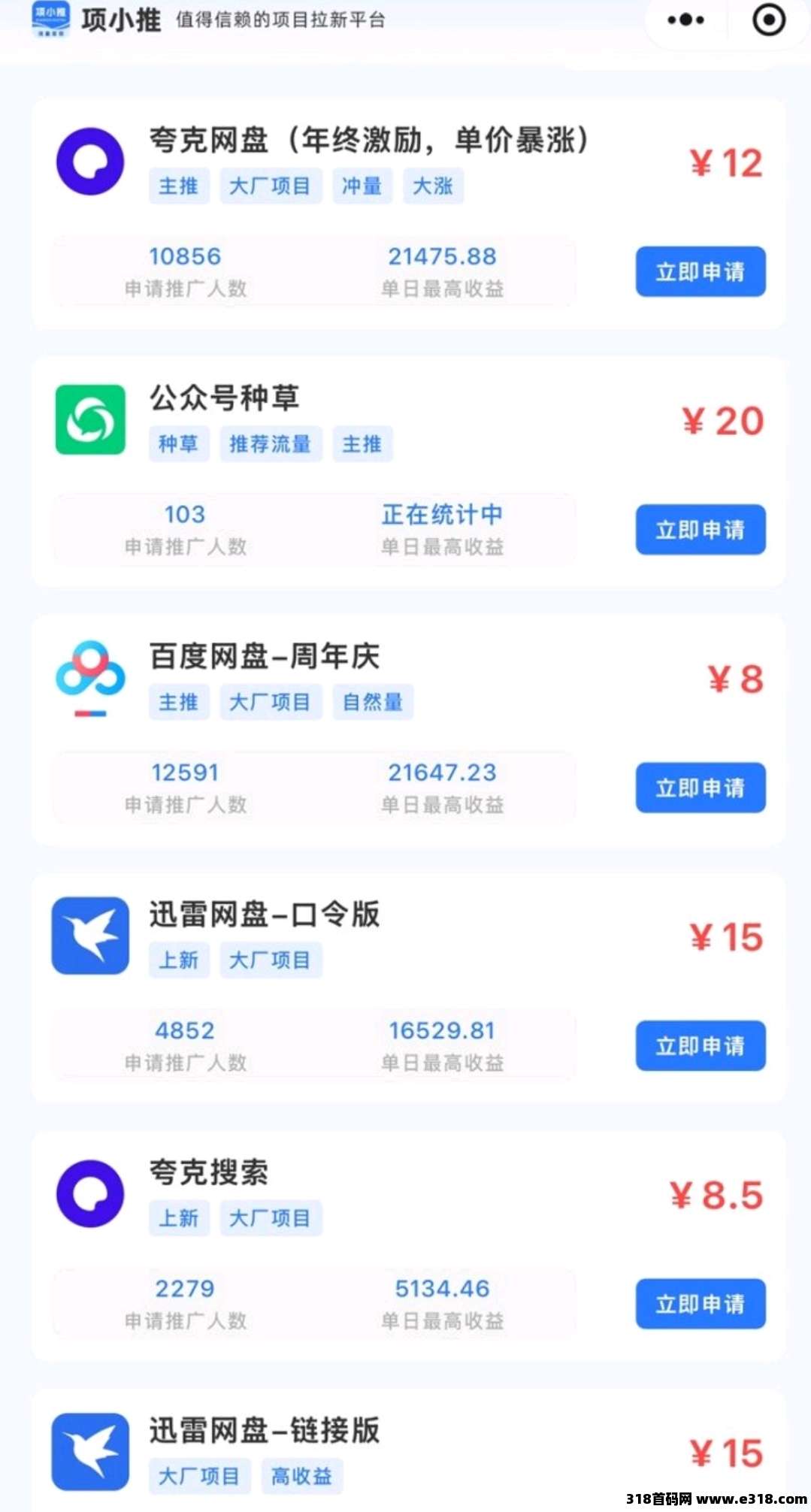Viewport: 811px width, 1512px height.
Task: Hit 立即申请 on 夸克搜索 card
Action: (701, 1304)
